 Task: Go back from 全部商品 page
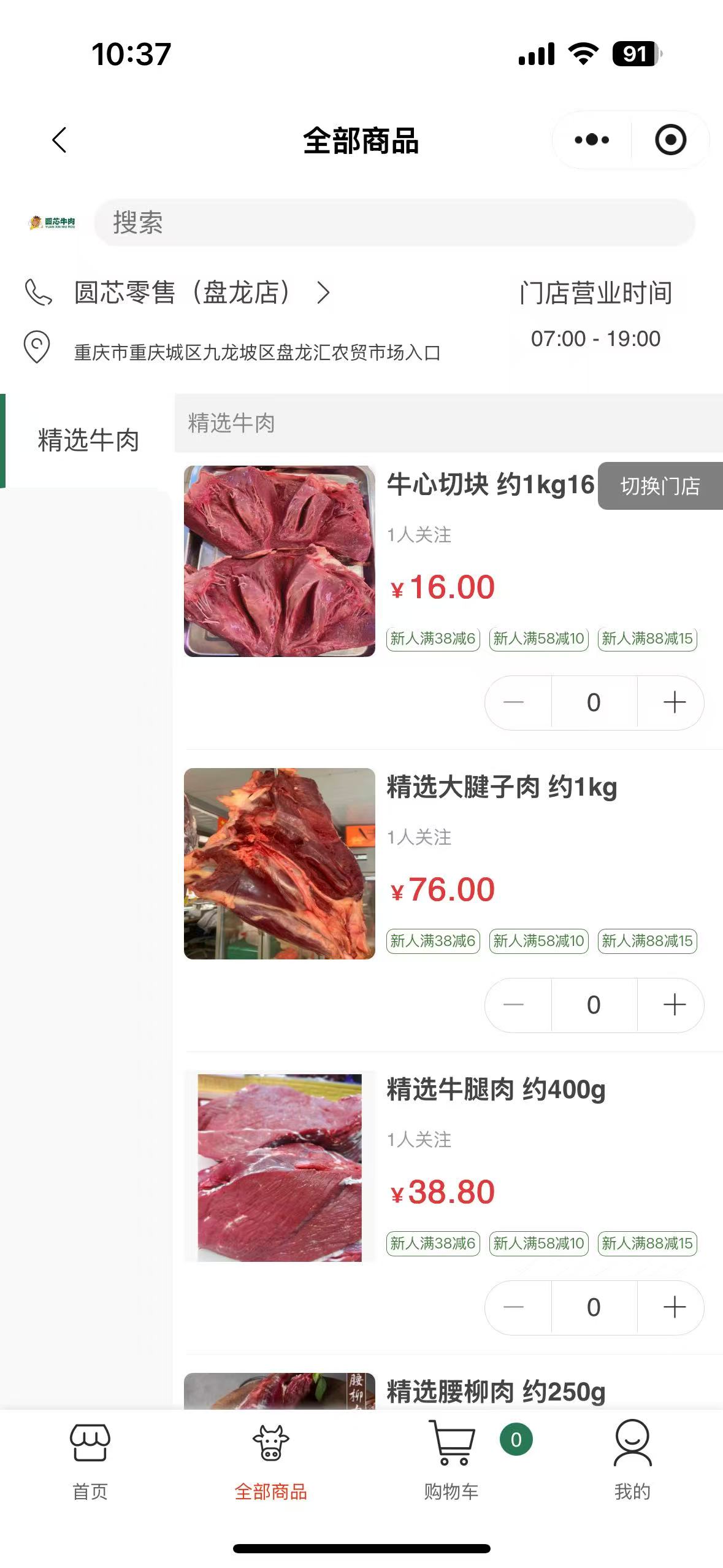59,140
